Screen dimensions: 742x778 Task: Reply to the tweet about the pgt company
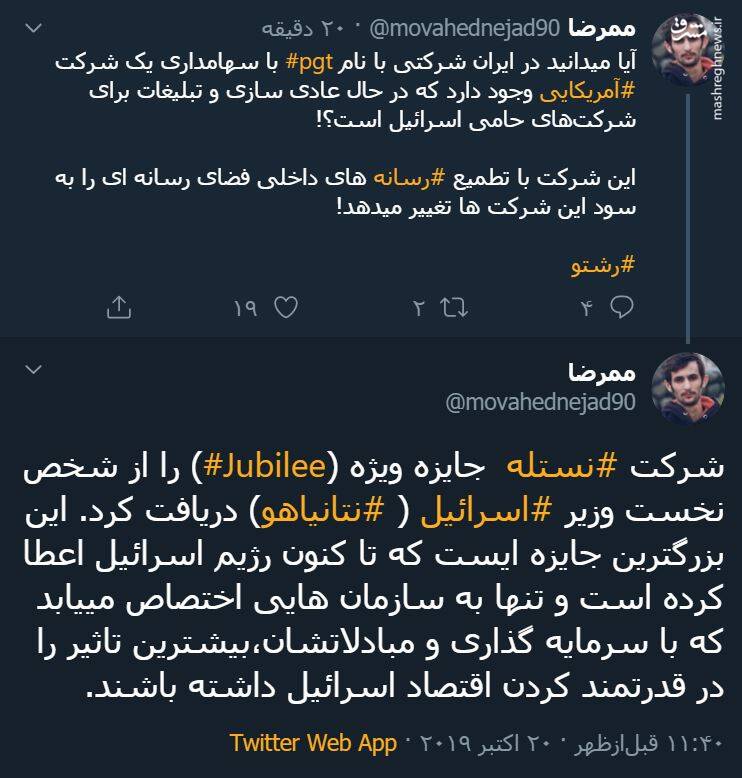pyautogui.click(x=621, y=307)
